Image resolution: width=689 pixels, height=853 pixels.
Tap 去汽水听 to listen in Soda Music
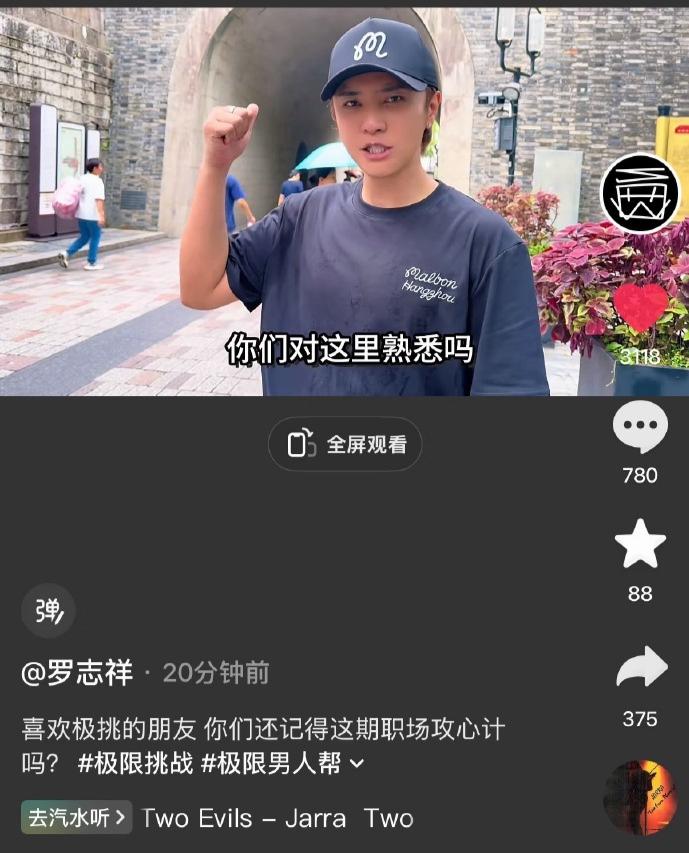[x=76, y=817]
